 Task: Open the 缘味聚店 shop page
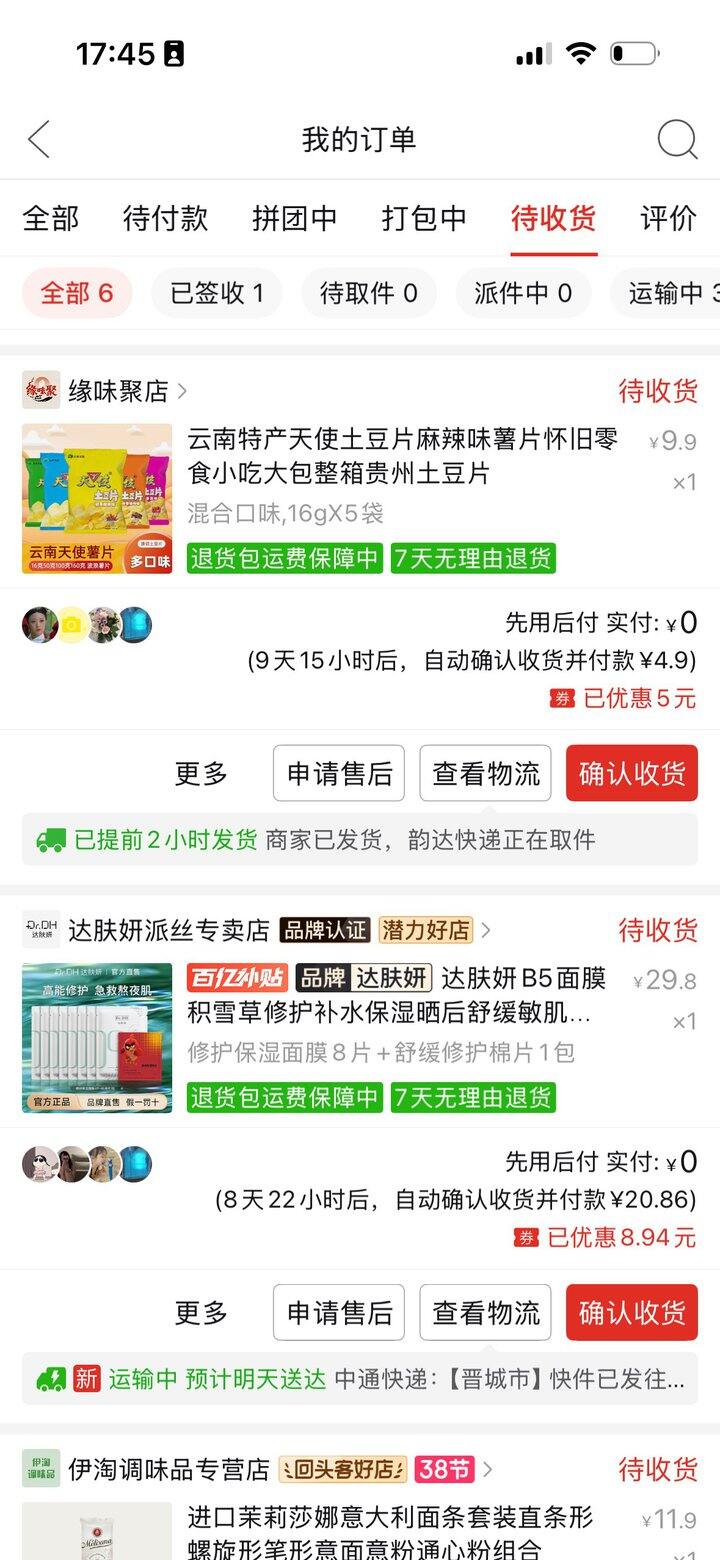click(x=118, y=391)
